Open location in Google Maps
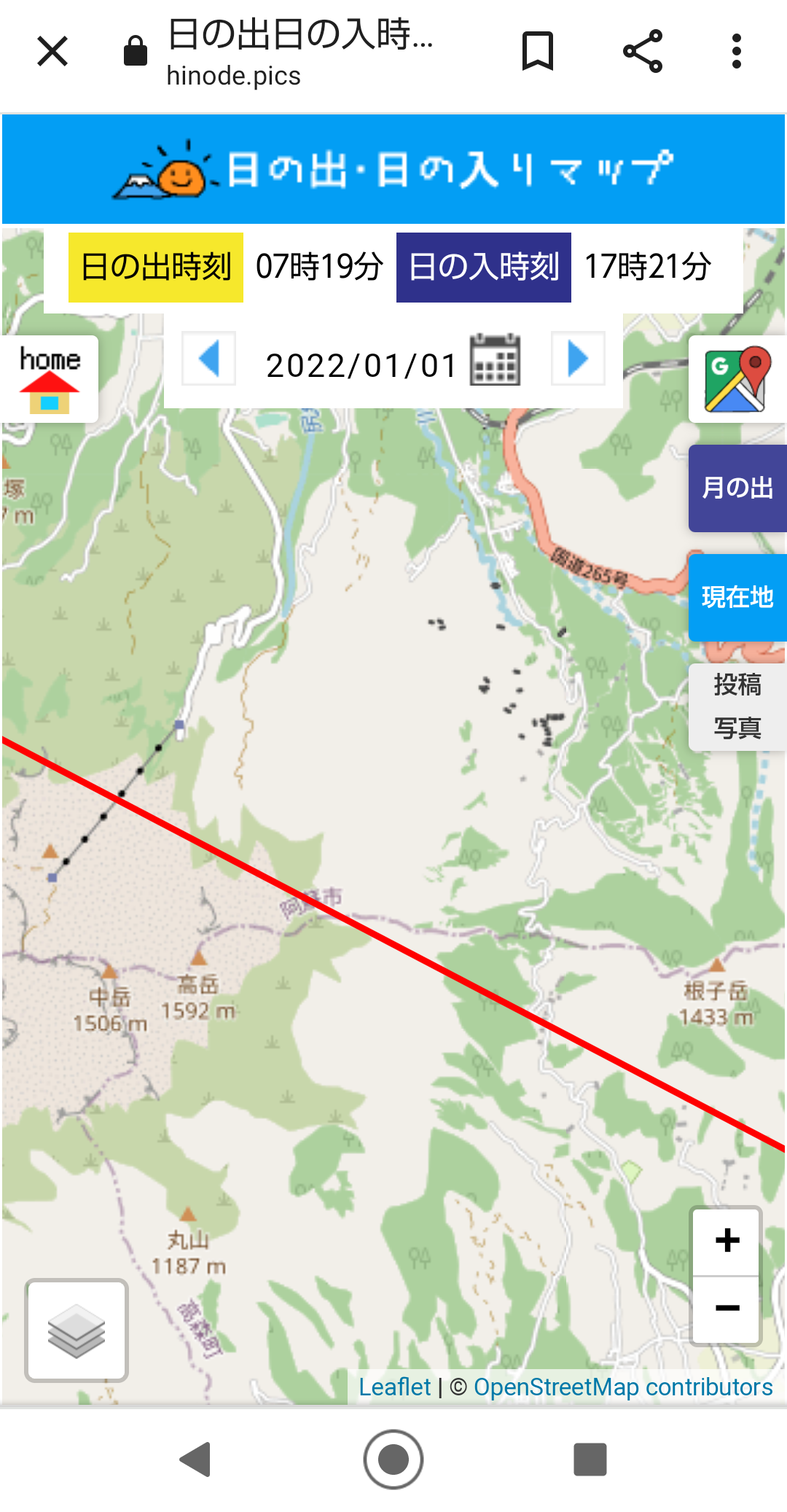Image resolution: width=787 pixels, height=1512 pixels. 737,379
